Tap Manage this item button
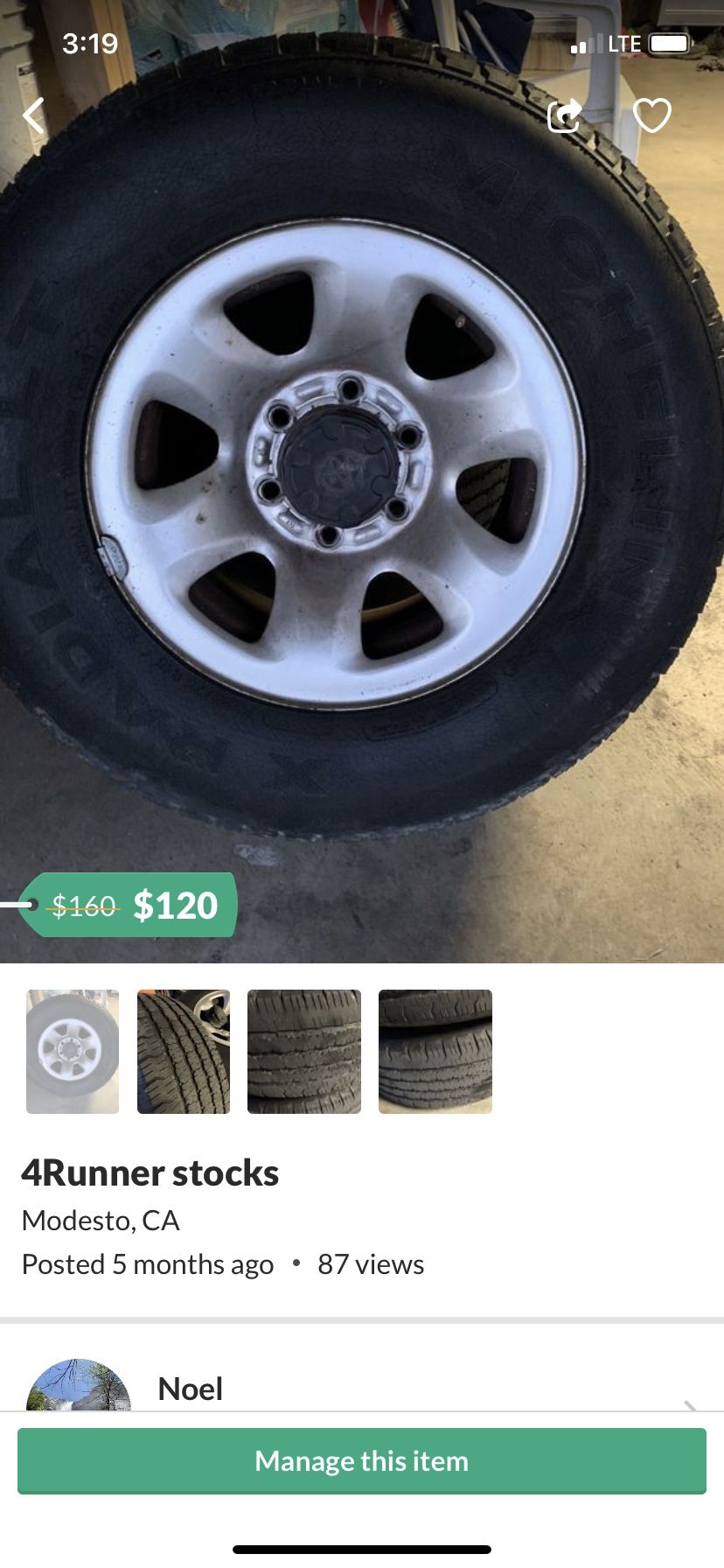The width and height of the screenshot is (724, 1568). [362, 1460]
